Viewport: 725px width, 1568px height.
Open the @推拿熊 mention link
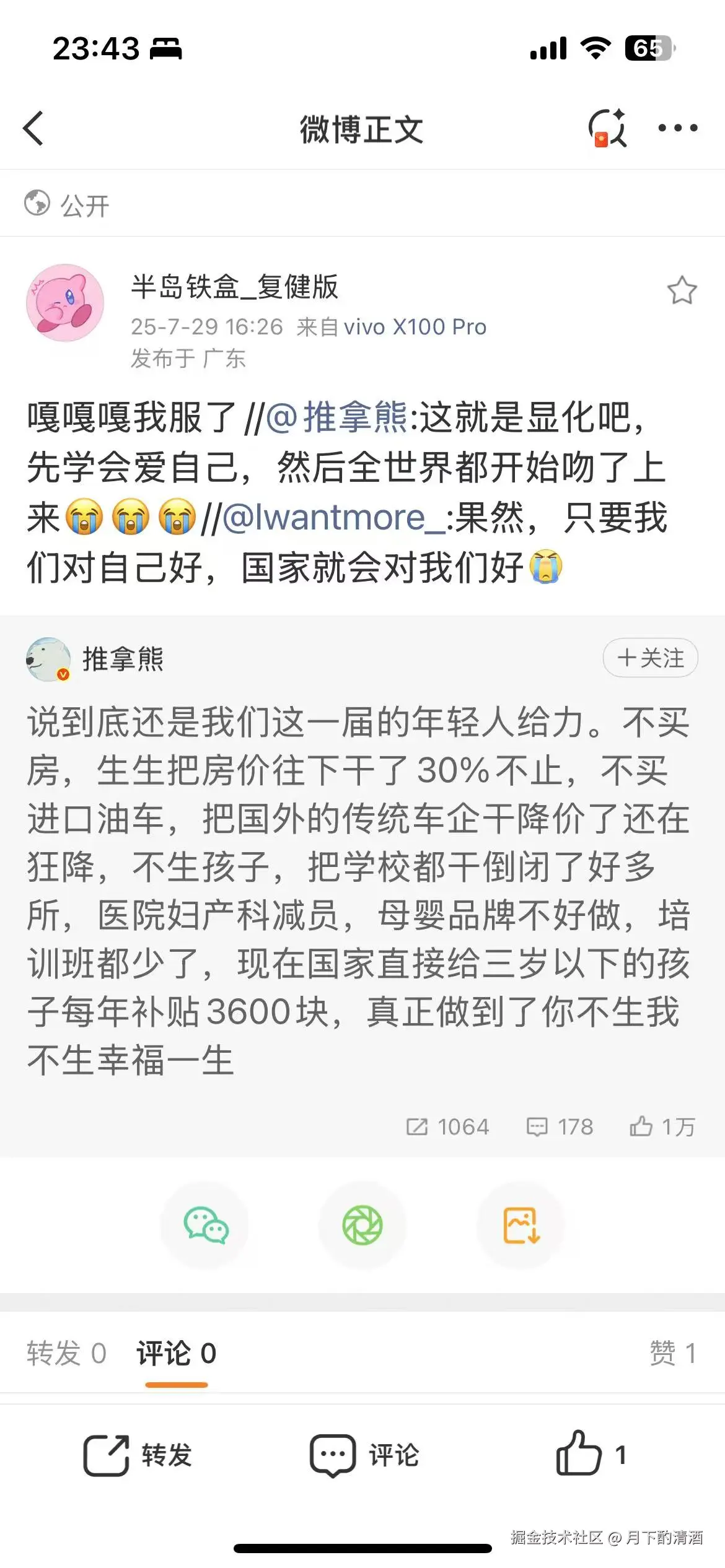click(x=336, y=417)
